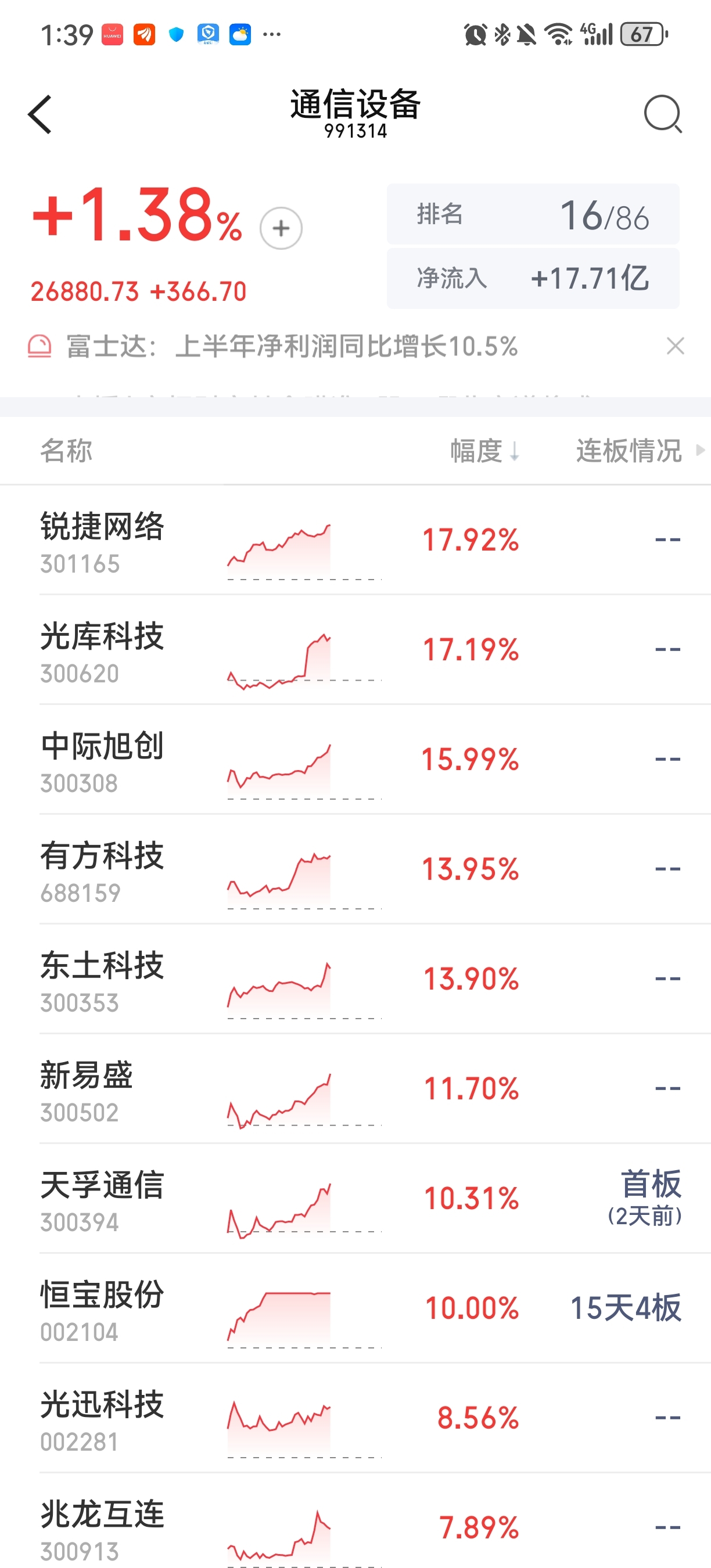The height and width of the screenshot is (1568, 711).
Task: Sort the list by 幅度
Action: [x=484, y=451]
